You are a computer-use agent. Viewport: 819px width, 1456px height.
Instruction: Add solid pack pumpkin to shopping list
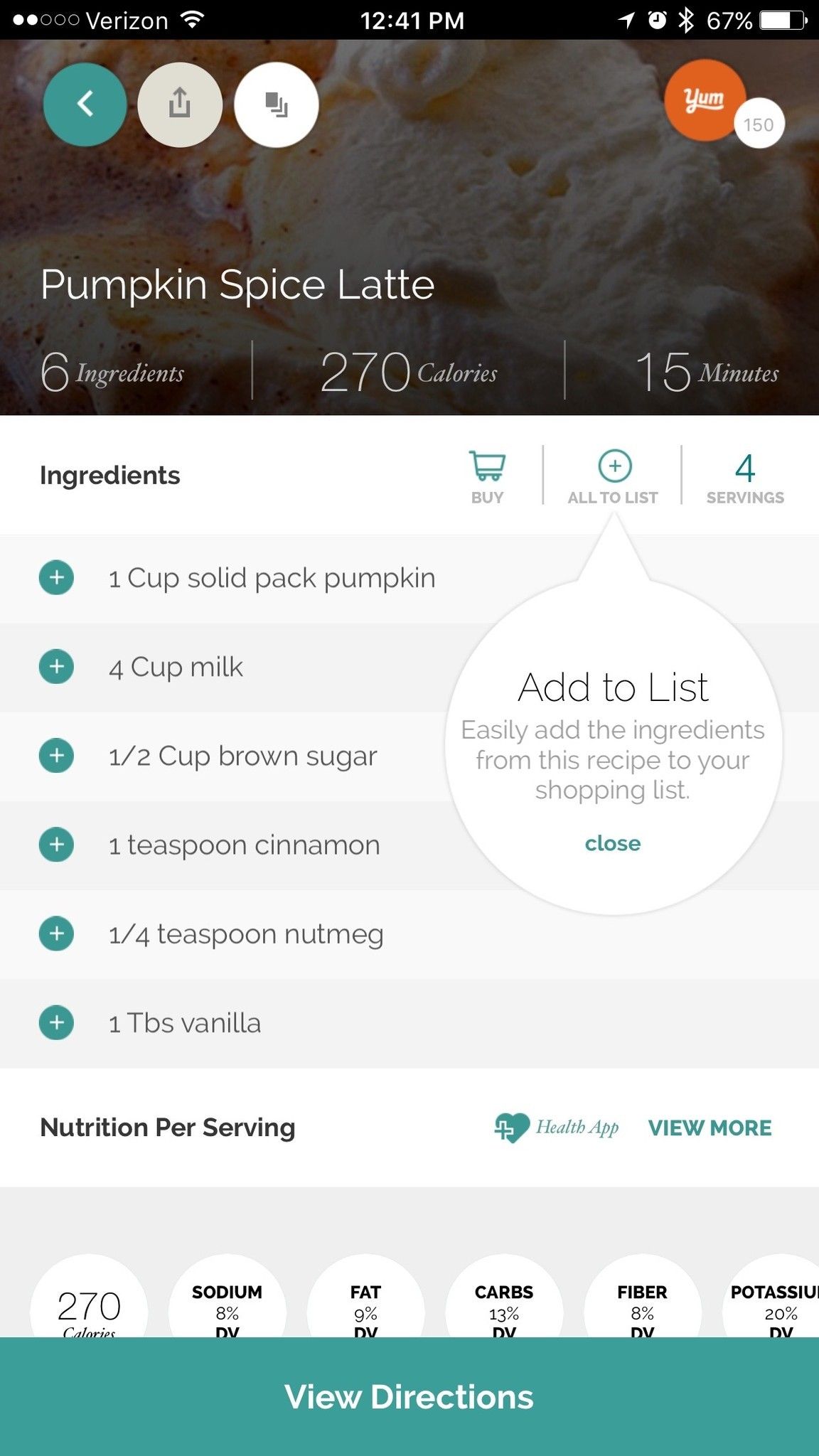[57, 578]
